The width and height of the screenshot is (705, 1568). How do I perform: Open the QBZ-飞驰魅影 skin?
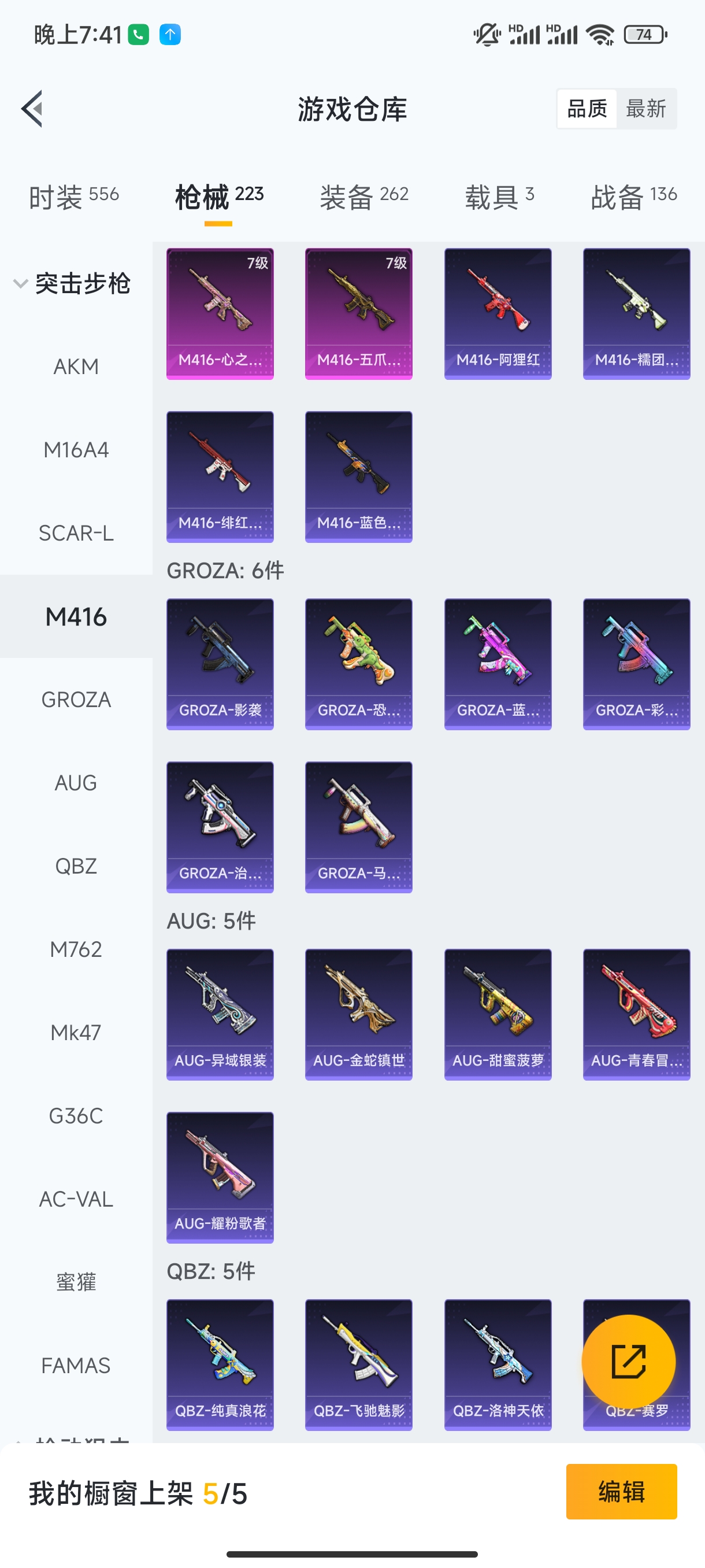coord(359,1364)
